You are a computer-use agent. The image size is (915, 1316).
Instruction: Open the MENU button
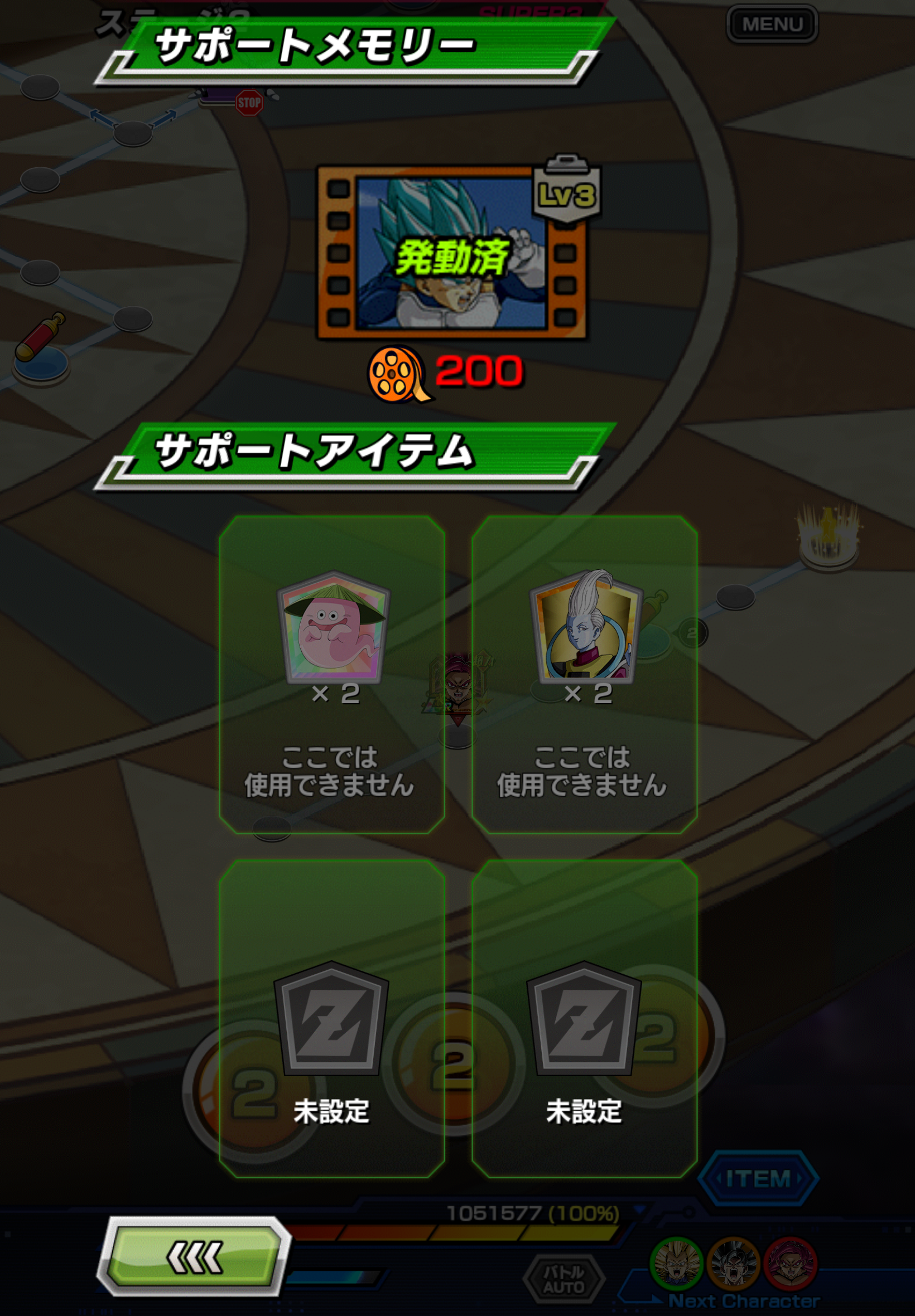point(772,24)
